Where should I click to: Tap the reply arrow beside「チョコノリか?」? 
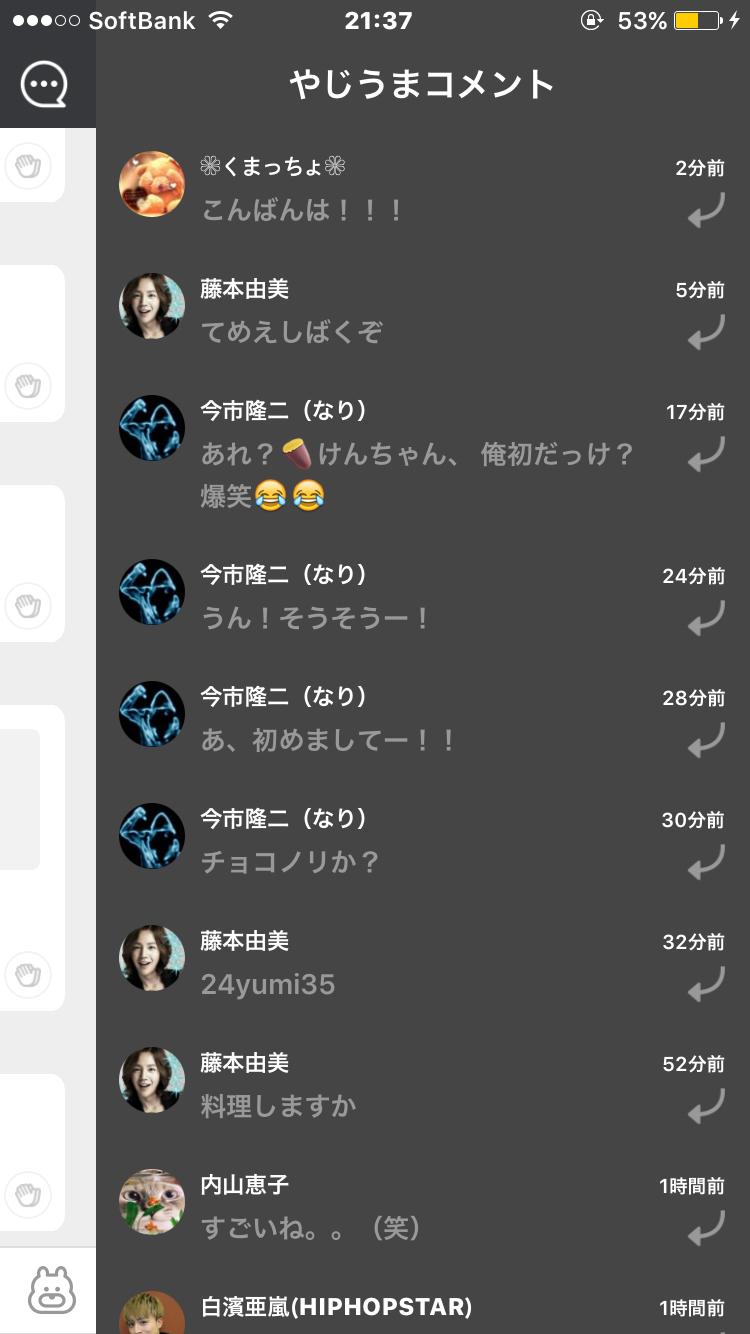click(708, 862)
